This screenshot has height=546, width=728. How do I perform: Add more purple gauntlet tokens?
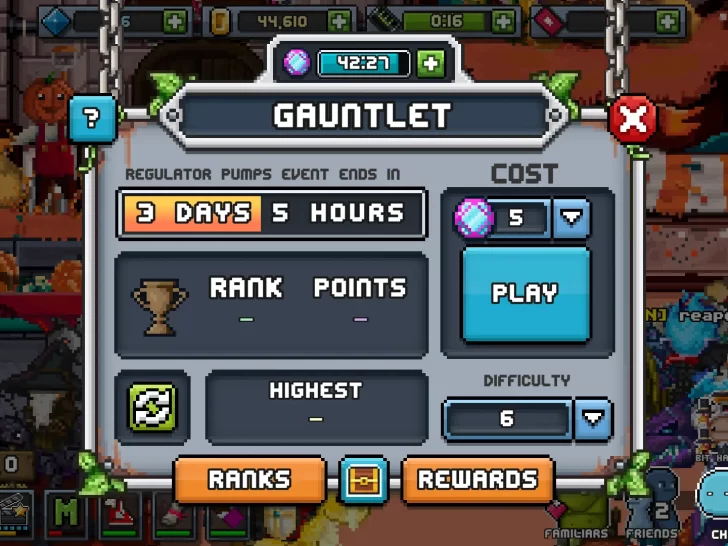(x=431, y=63)
